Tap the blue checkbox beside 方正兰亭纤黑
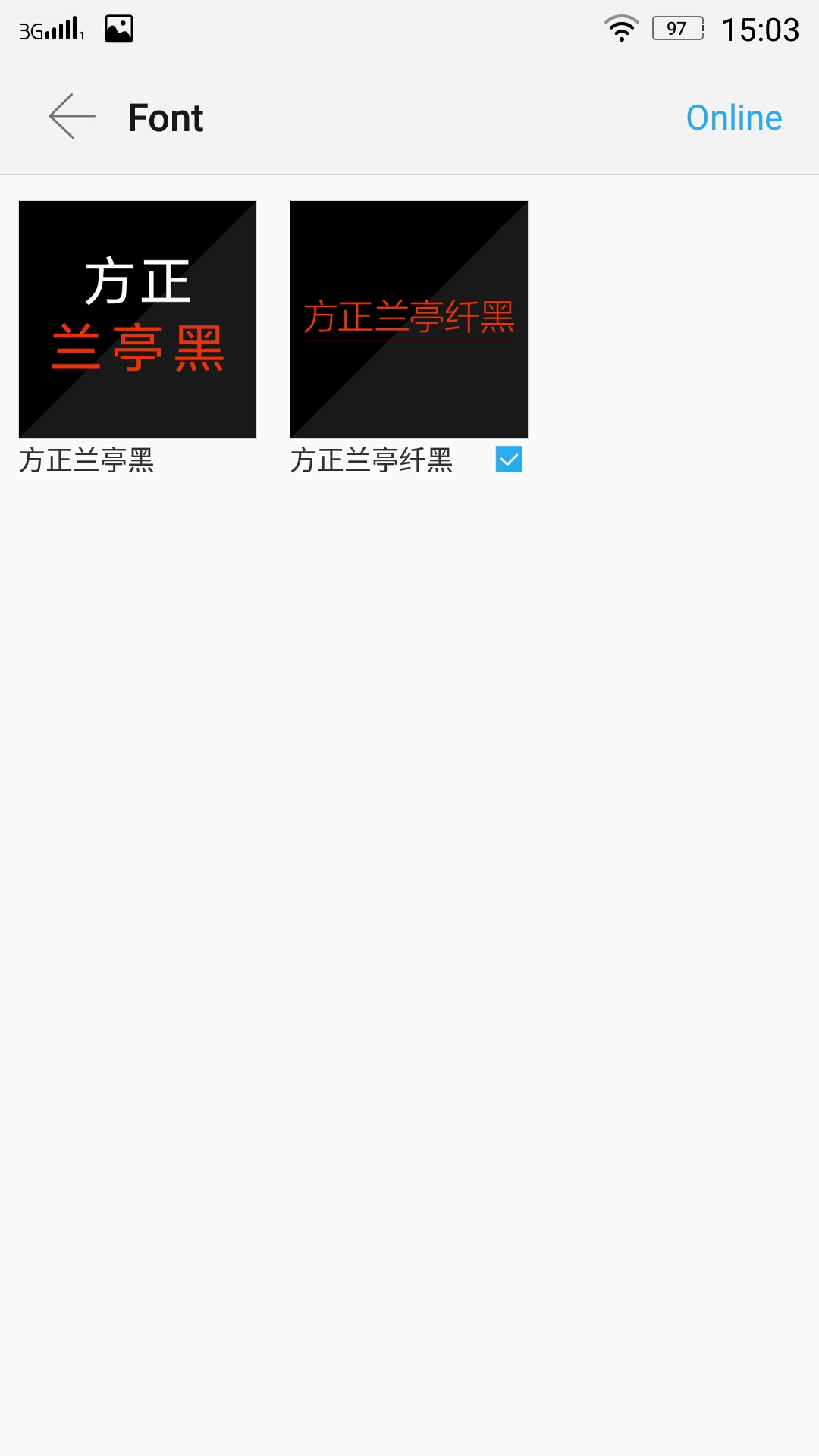Viewport: 819px width, 1456px height. (x=509, y=460)
